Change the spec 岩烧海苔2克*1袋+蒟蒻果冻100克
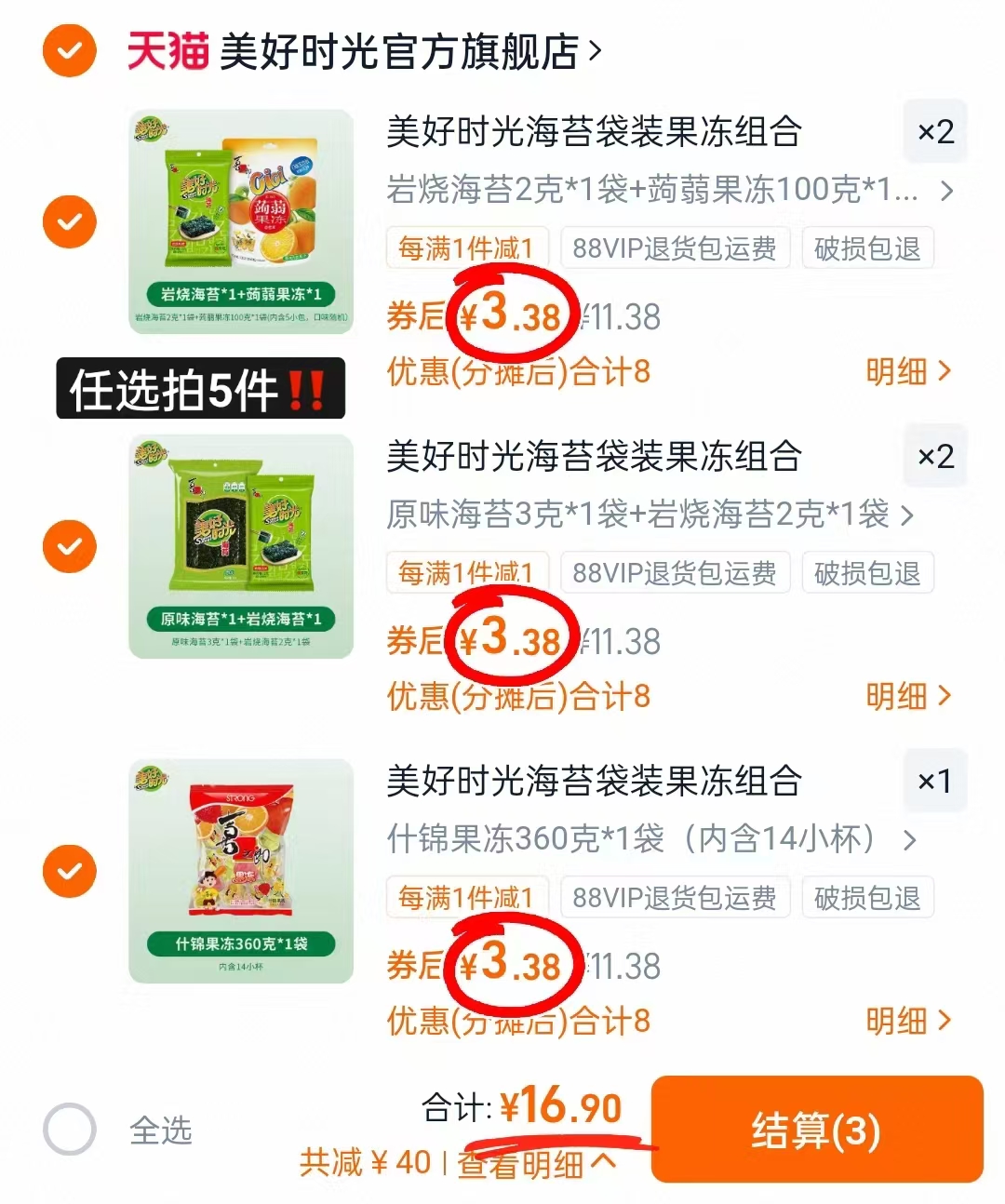 [668, 191]
